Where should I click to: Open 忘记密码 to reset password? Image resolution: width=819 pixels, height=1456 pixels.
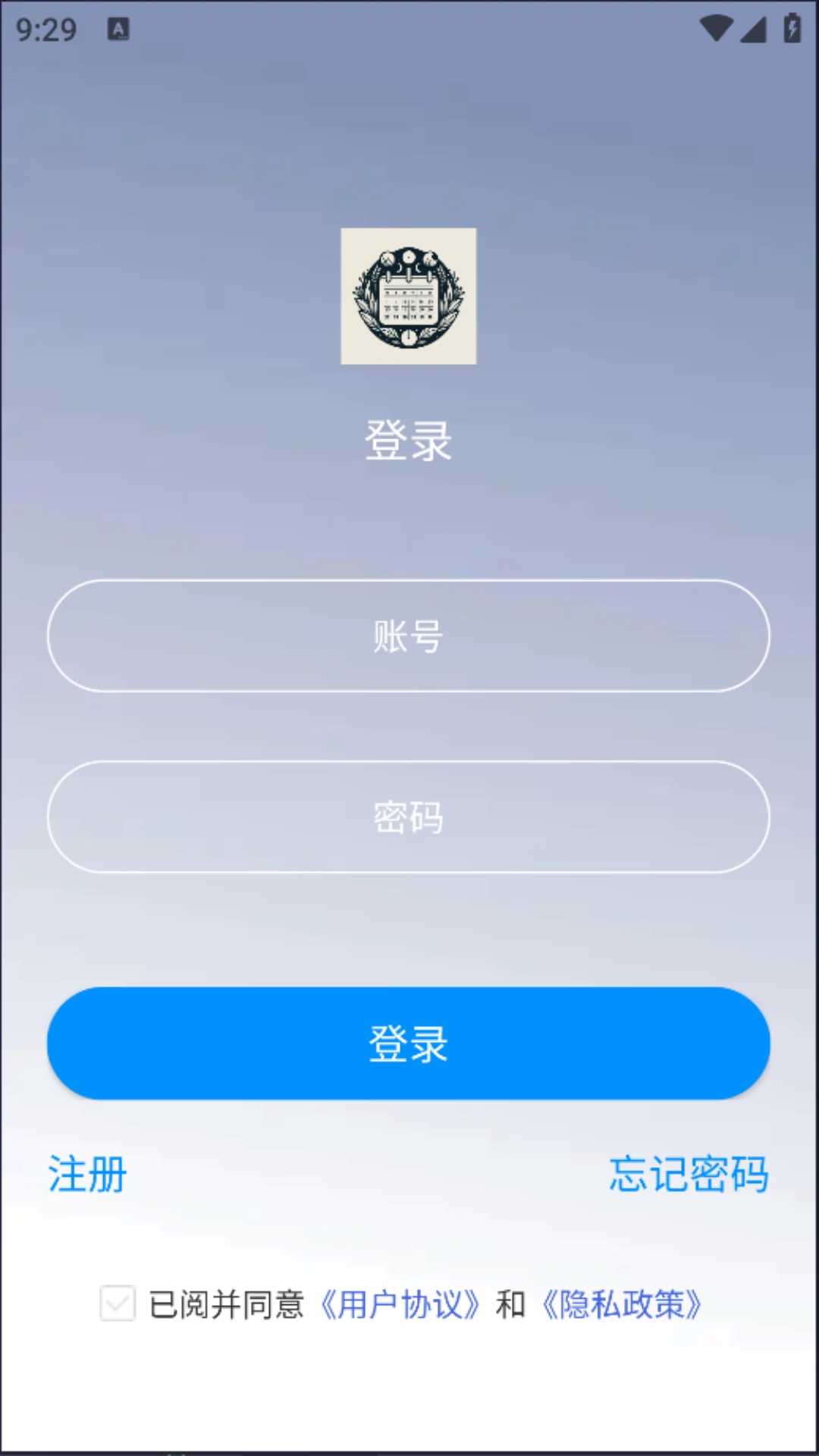coord(689,1174)
